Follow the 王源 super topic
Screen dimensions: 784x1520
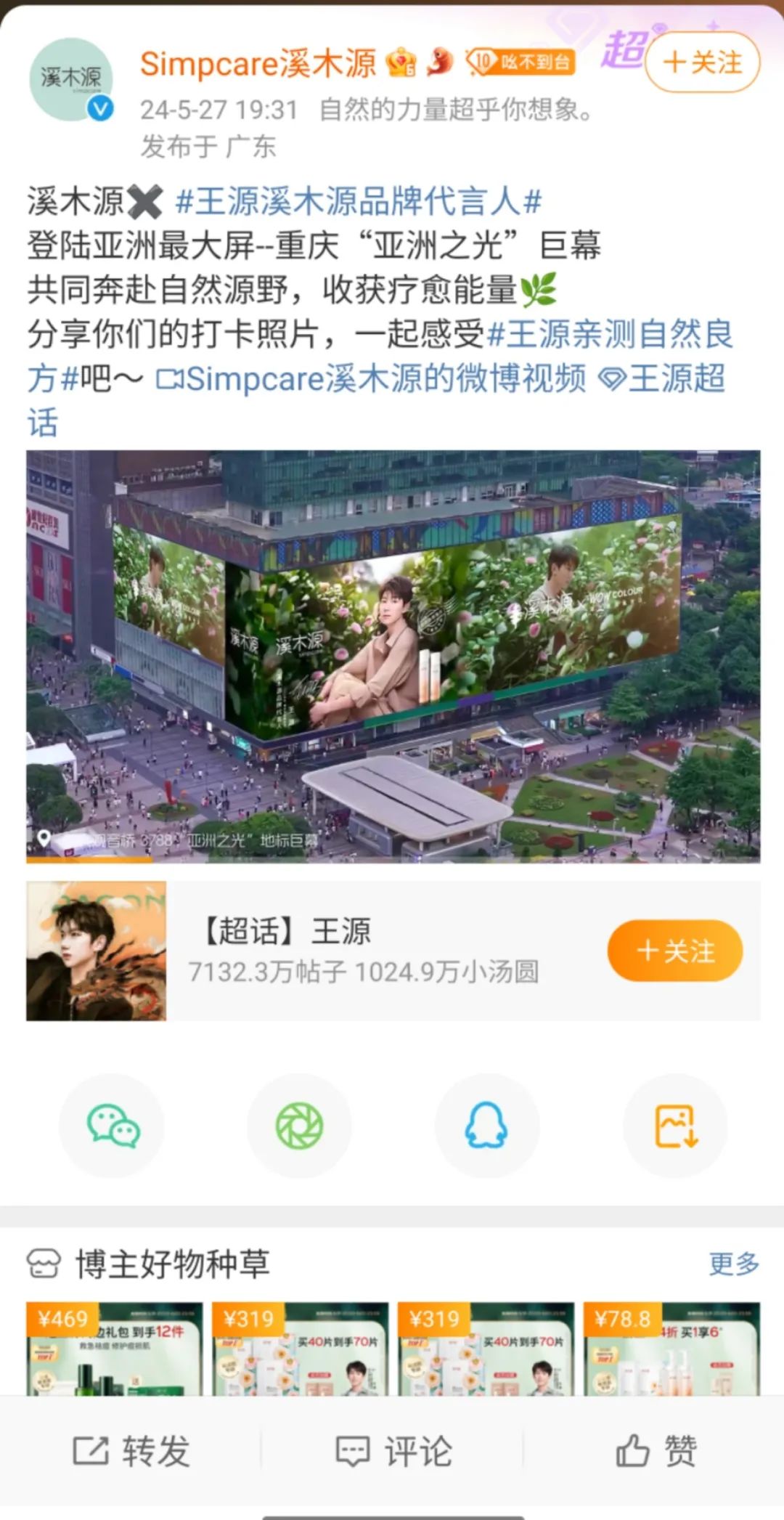point(674,951)
